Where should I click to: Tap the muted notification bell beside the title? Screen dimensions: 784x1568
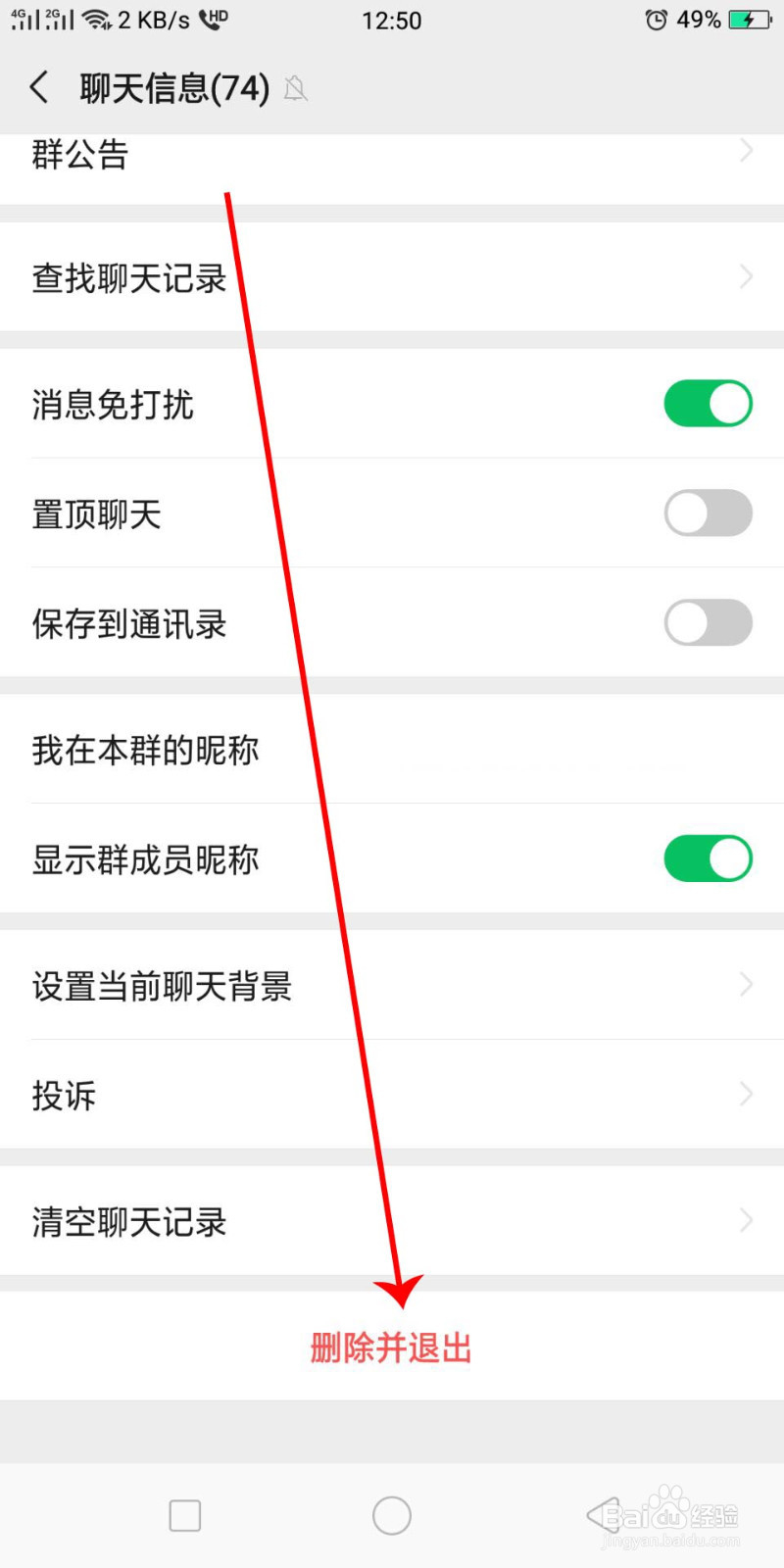click(x=297, y=87)
